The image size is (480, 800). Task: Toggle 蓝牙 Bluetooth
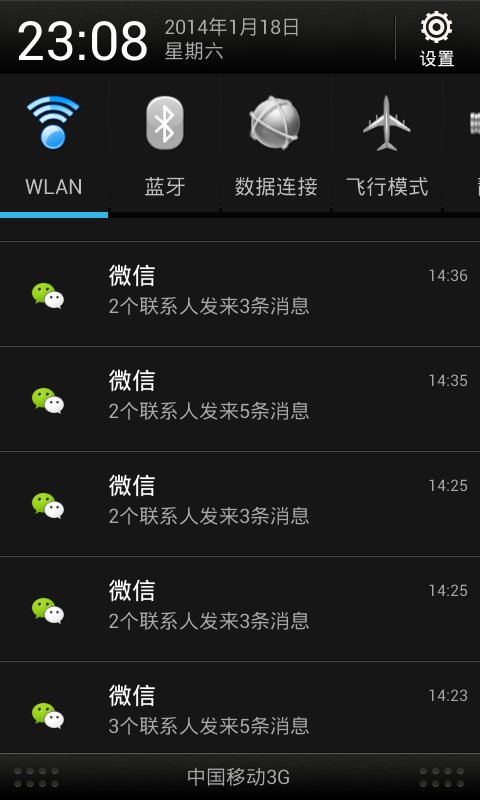165,147
